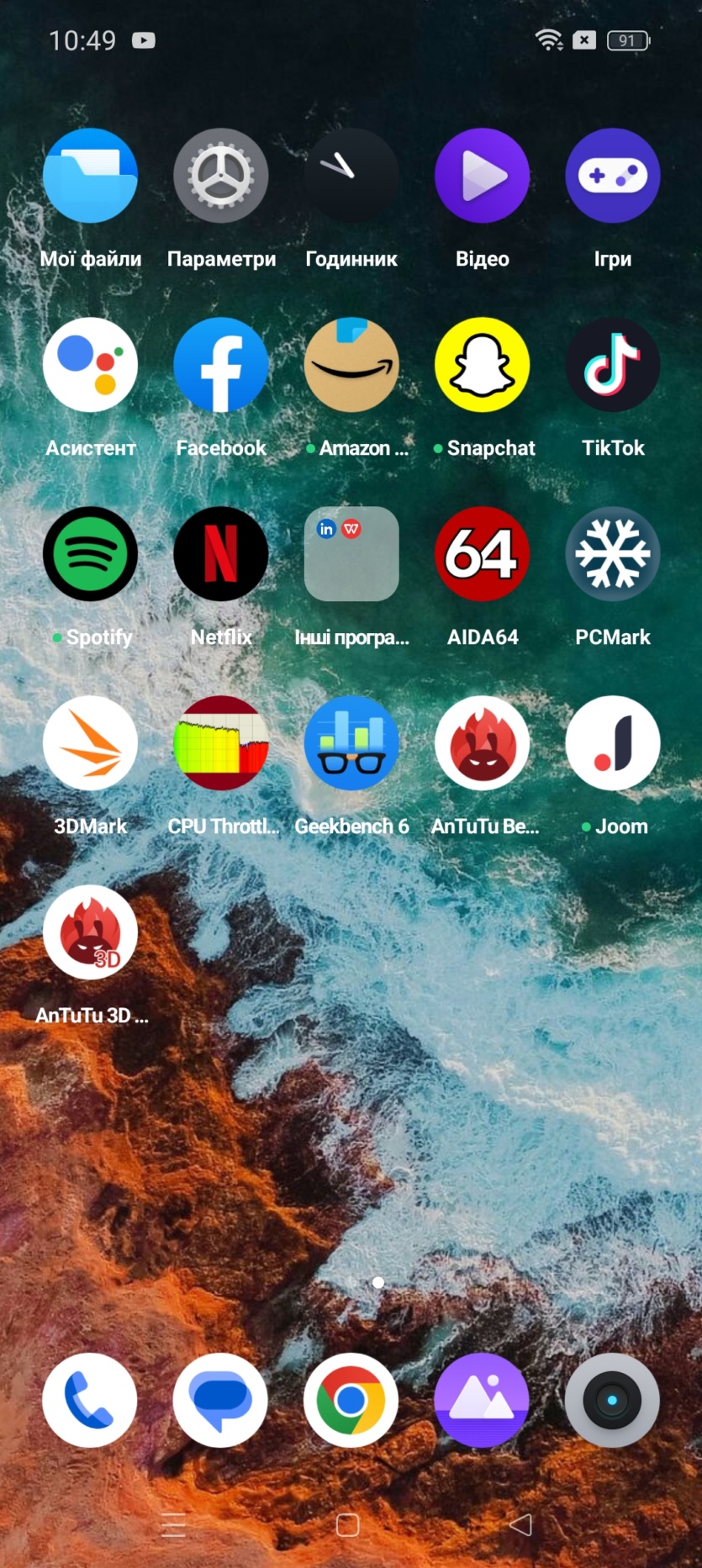The image size is (702, 1568).
Task: Open the Мої файли file manager
Action: tap(90, 176)
